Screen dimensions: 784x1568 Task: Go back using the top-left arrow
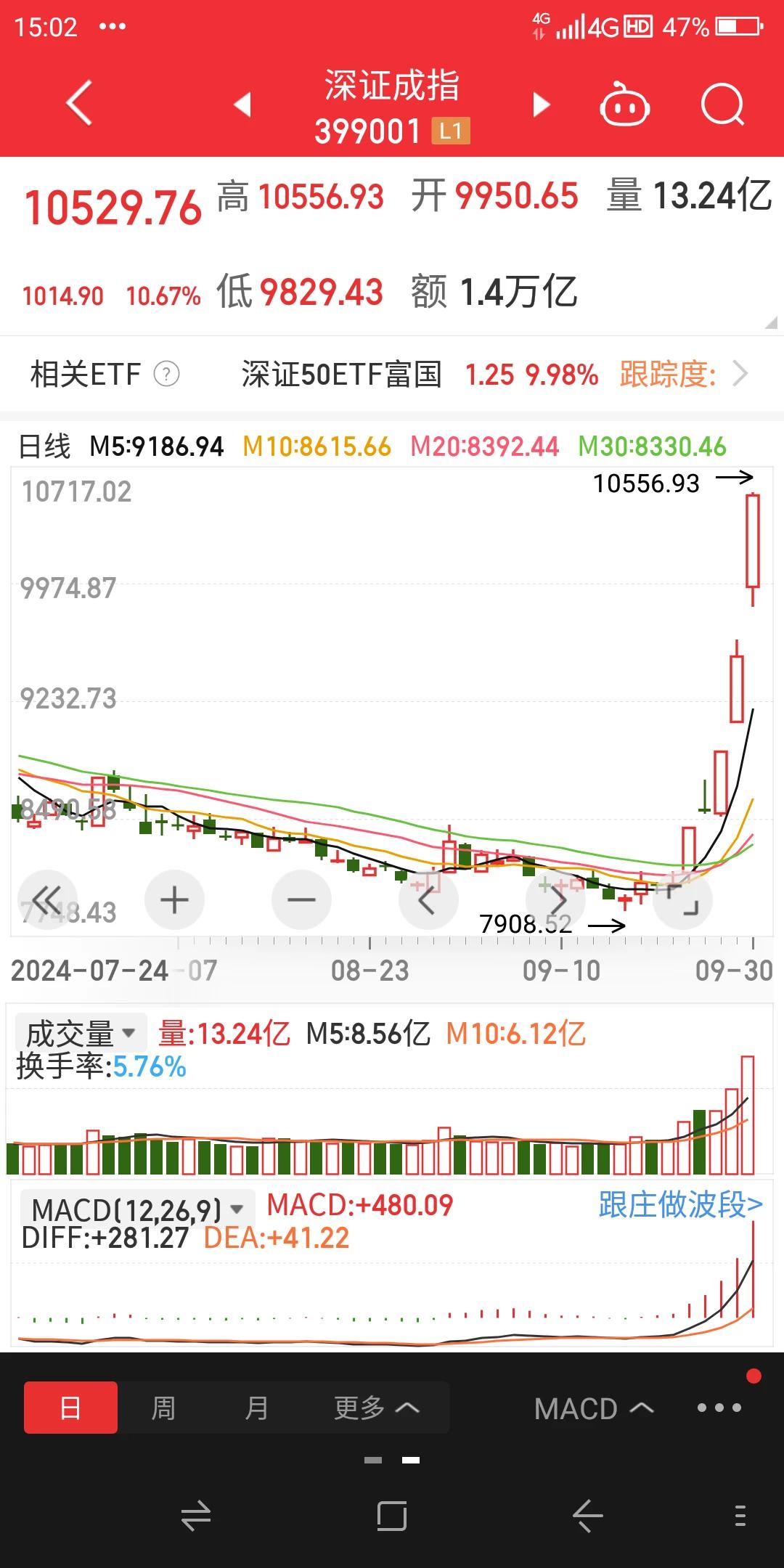80,104
